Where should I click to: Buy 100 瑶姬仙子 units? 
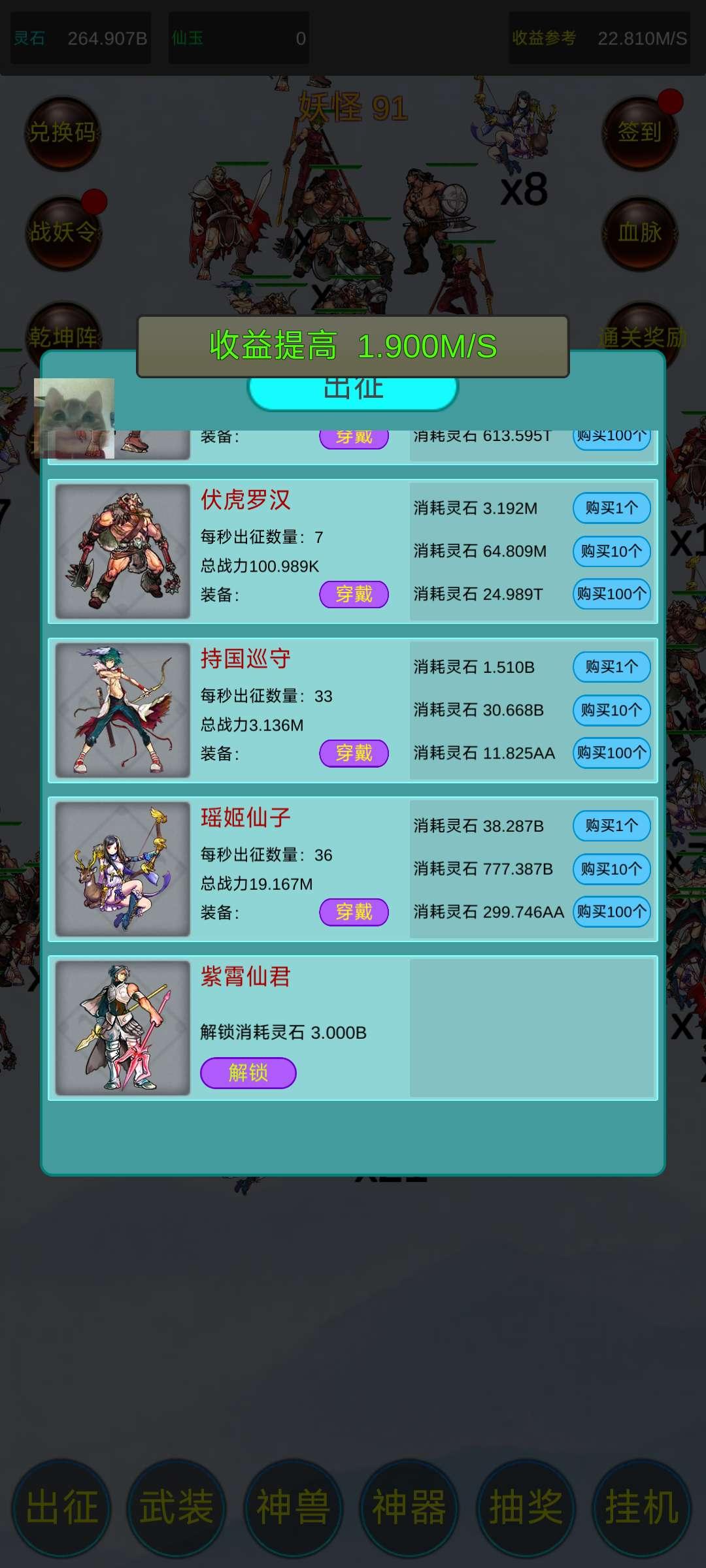[611, 911]
